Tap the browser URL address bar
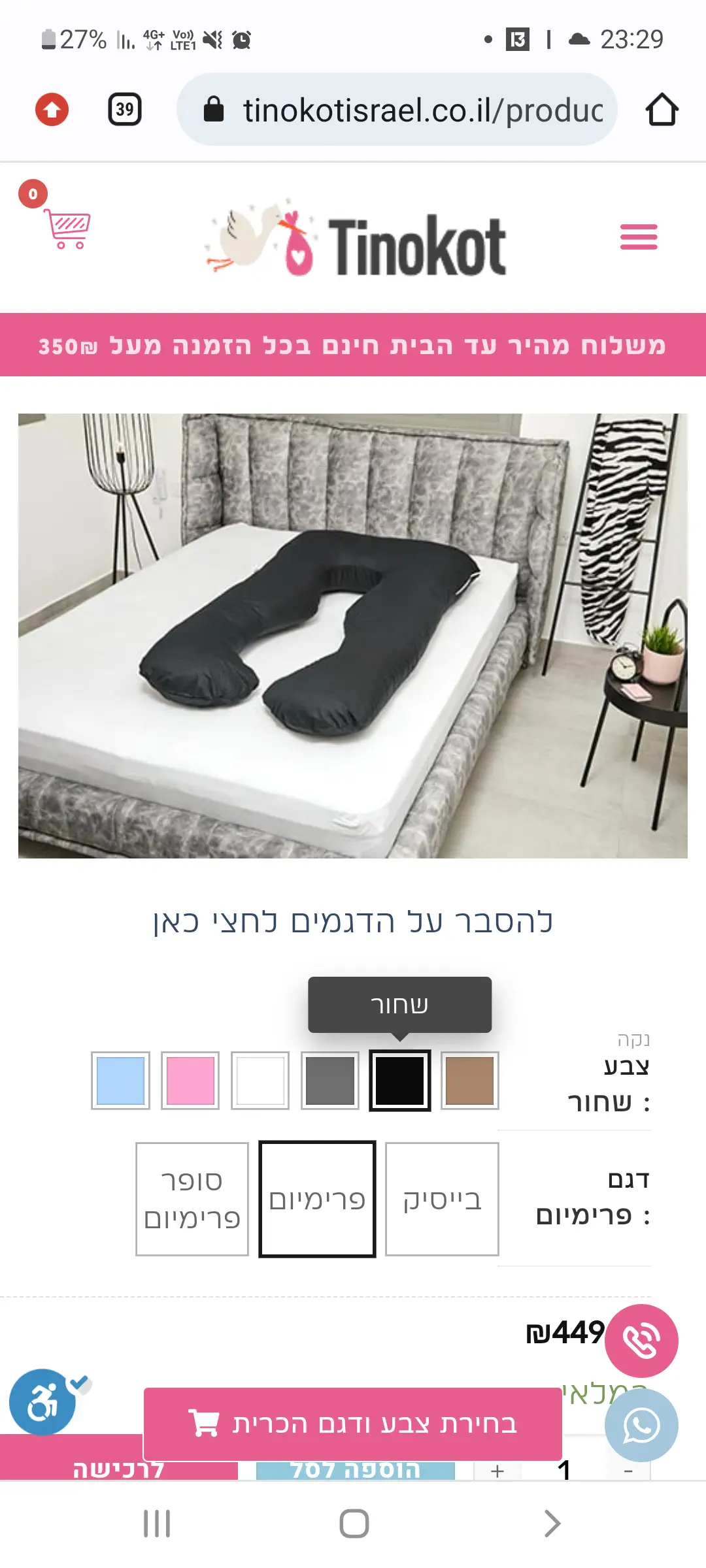The width and height of the screenshot is (706, 1568). pyautogui.click(x=418, y=110)
